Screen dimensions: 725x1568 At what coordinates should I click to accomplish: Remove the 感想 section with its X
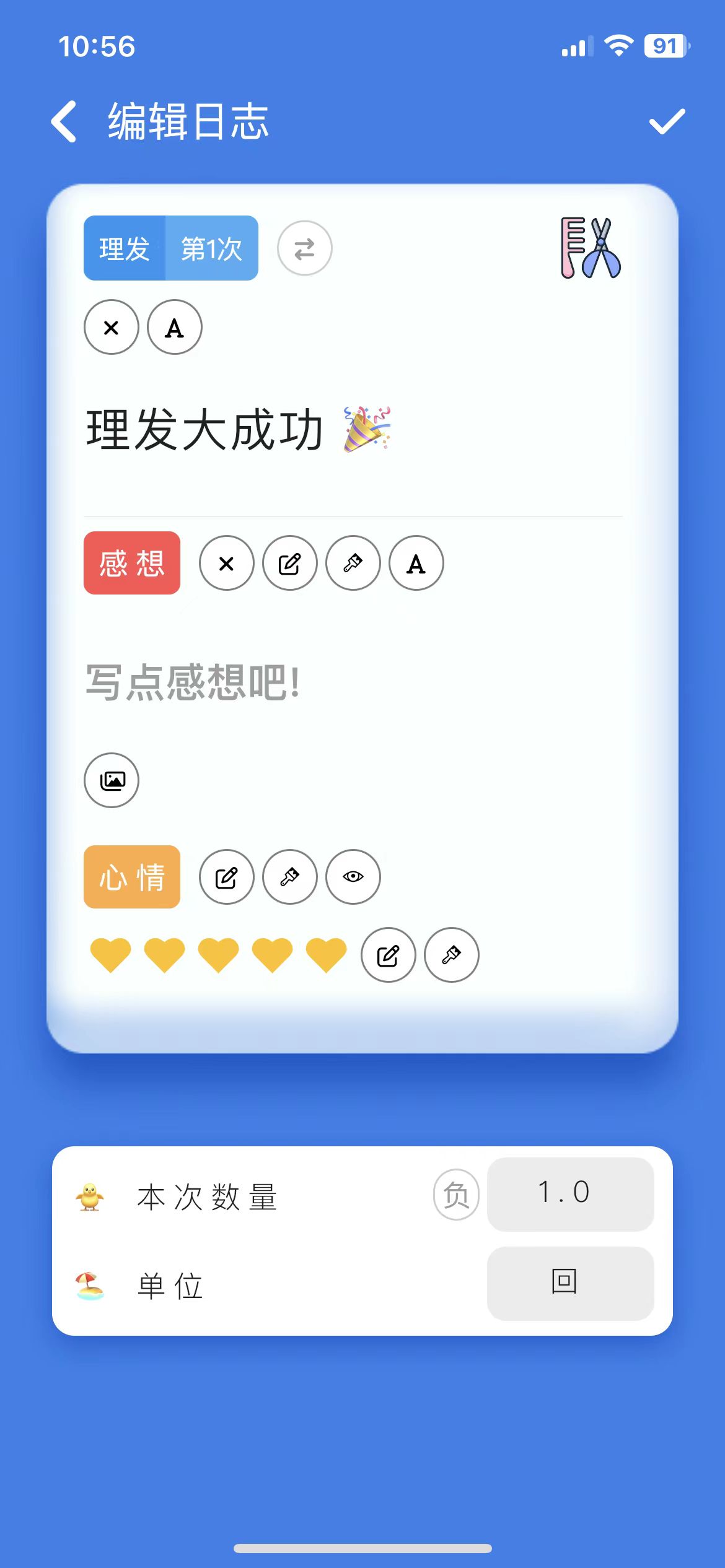click(x=227, y=564)
